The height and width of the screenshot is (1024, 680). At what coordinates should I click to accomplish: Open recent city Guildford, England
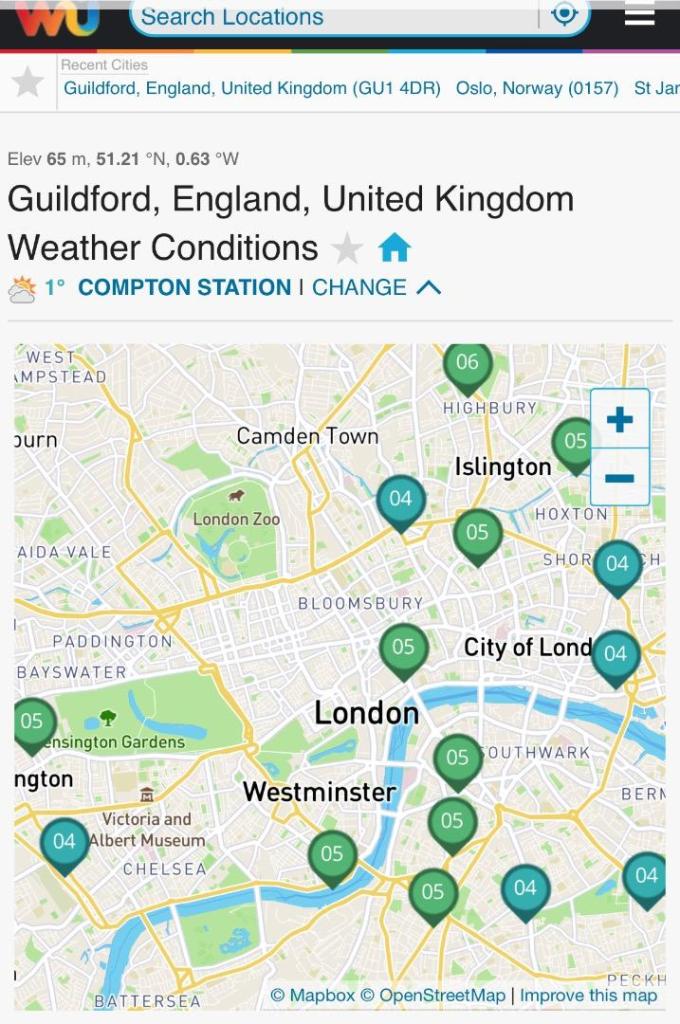[x=252, y=88]
